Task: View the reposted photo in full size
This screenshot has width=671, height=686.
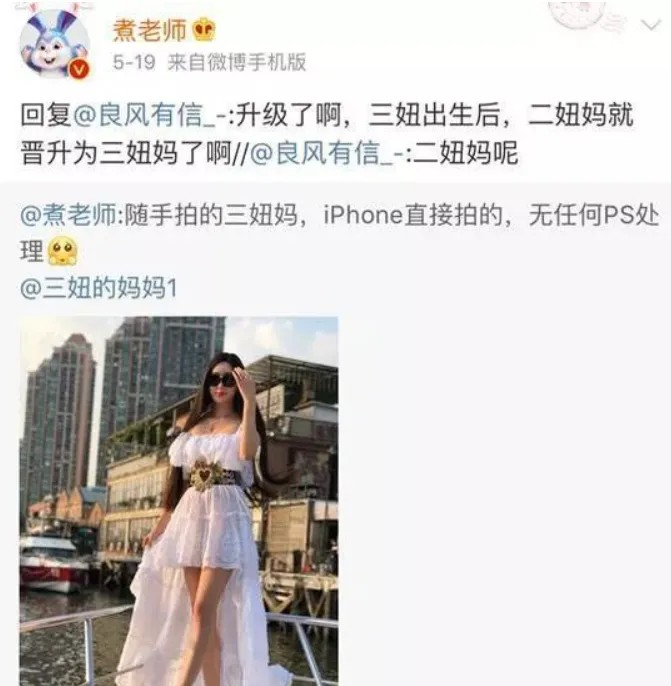Action: pos(179,500)
